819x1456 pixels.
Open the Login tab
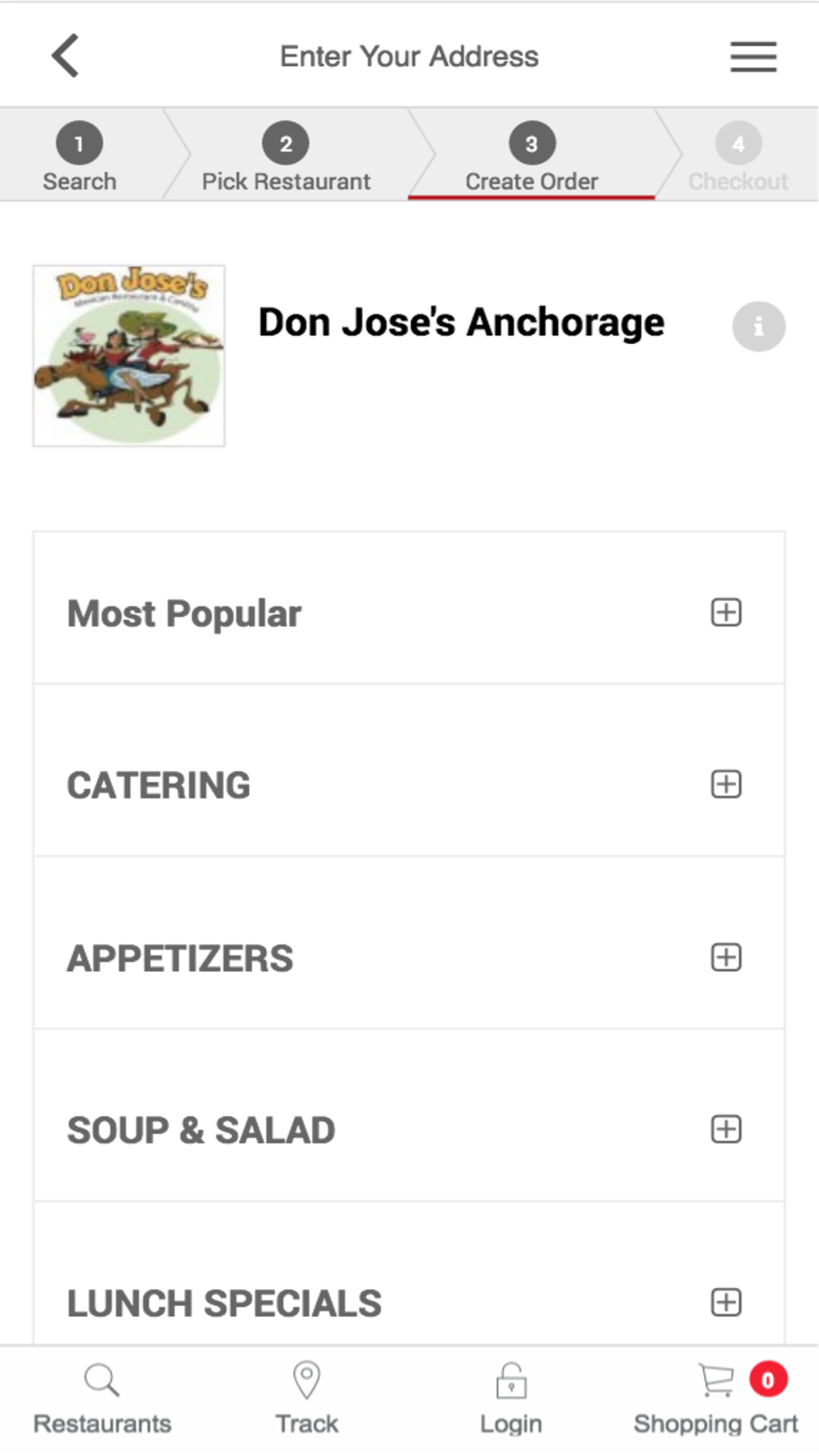click(511, 1399)
